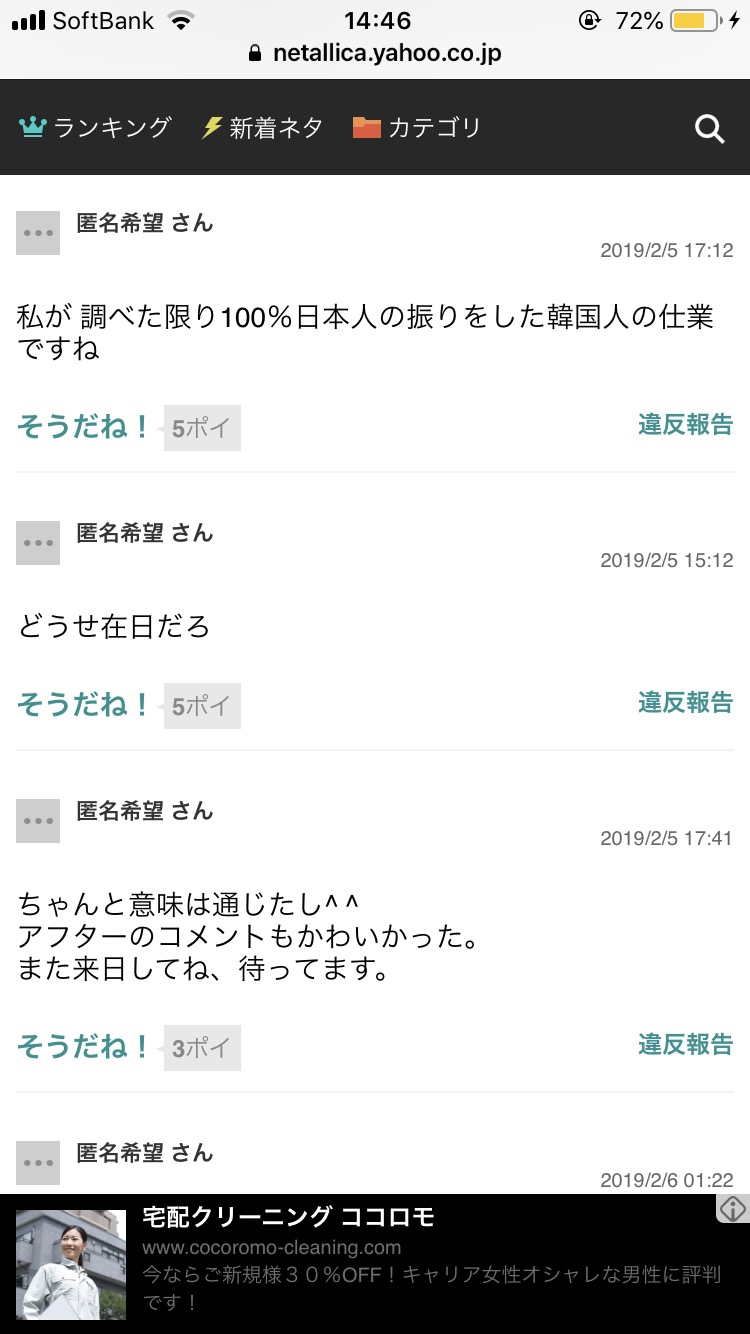The image size is (750, 1334).
Task: Tap そうだね on the 17:41 comment
Action: [84, 1047]
